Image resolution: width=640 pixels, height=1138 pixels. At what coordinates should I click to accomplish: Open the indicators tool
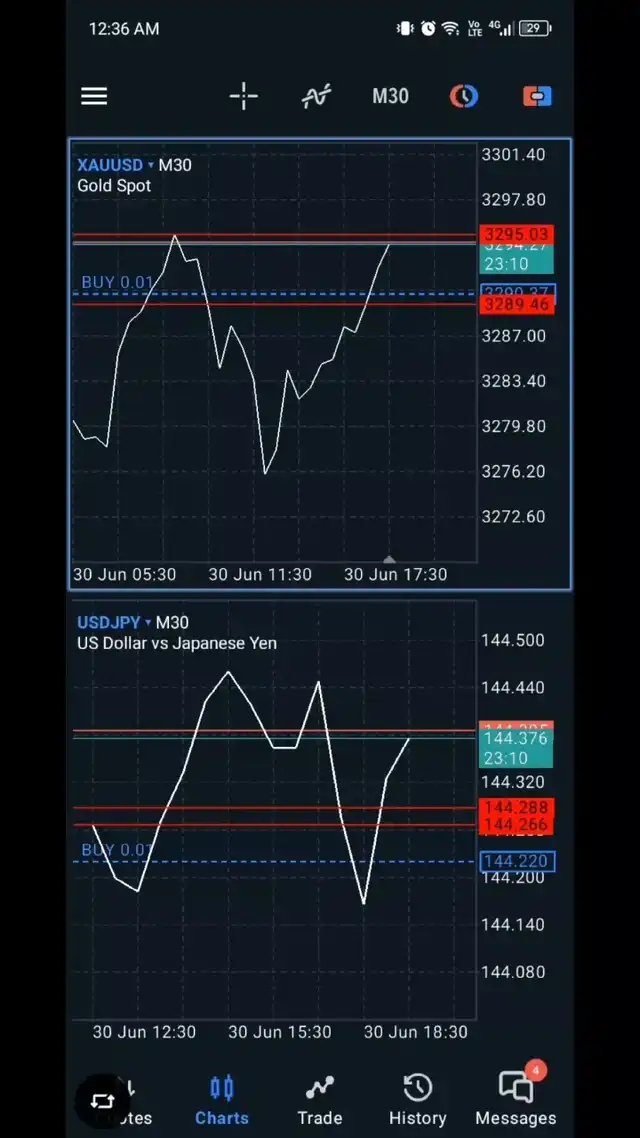(x=316, y=96)
